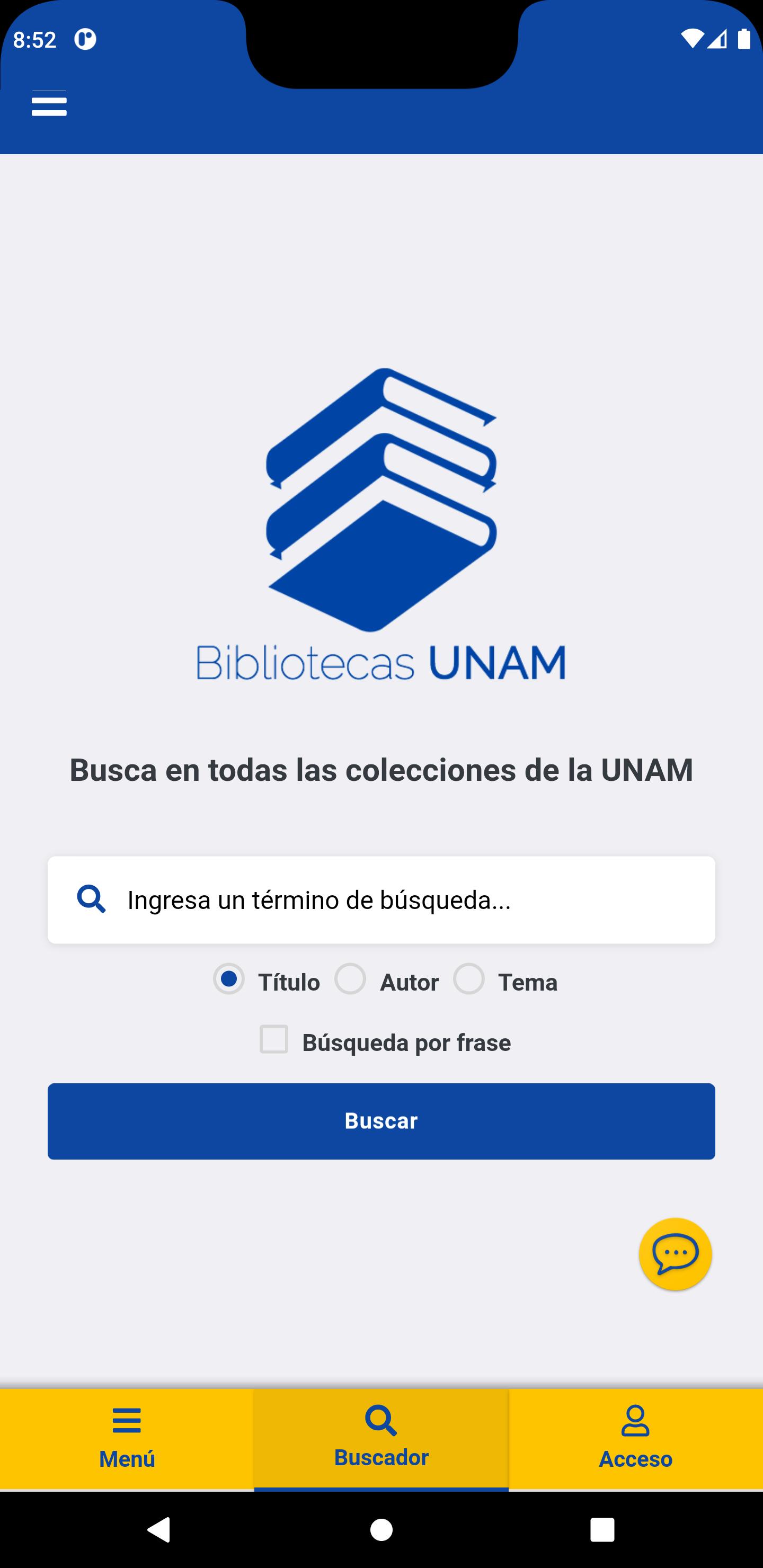Switch to the Menú tab
The height and width of the screenshot is (1568, 763).
pos(127,1439)
